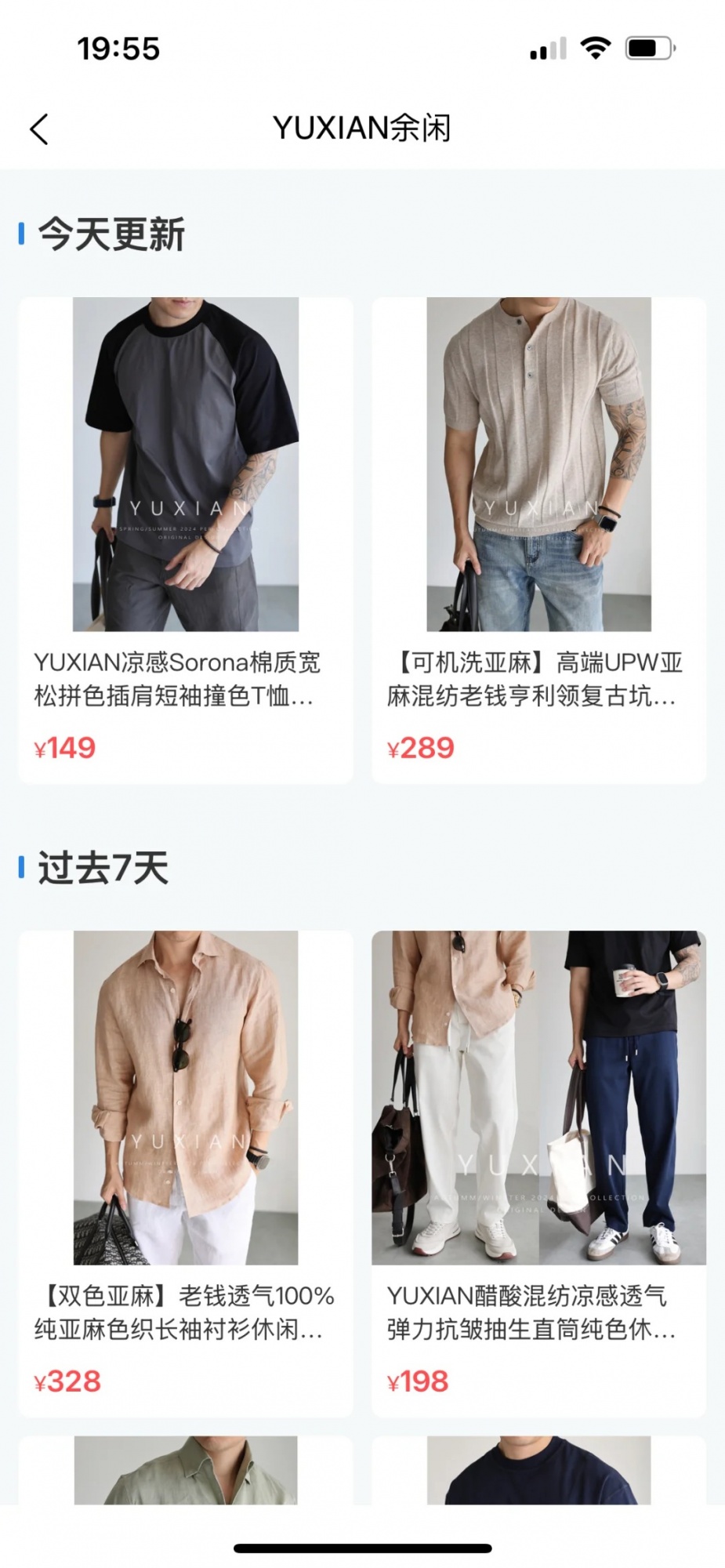This screenshot has height=1568, width=725.
Task: Open the ¥289 linen henley knit card
Action: [538, 541]
